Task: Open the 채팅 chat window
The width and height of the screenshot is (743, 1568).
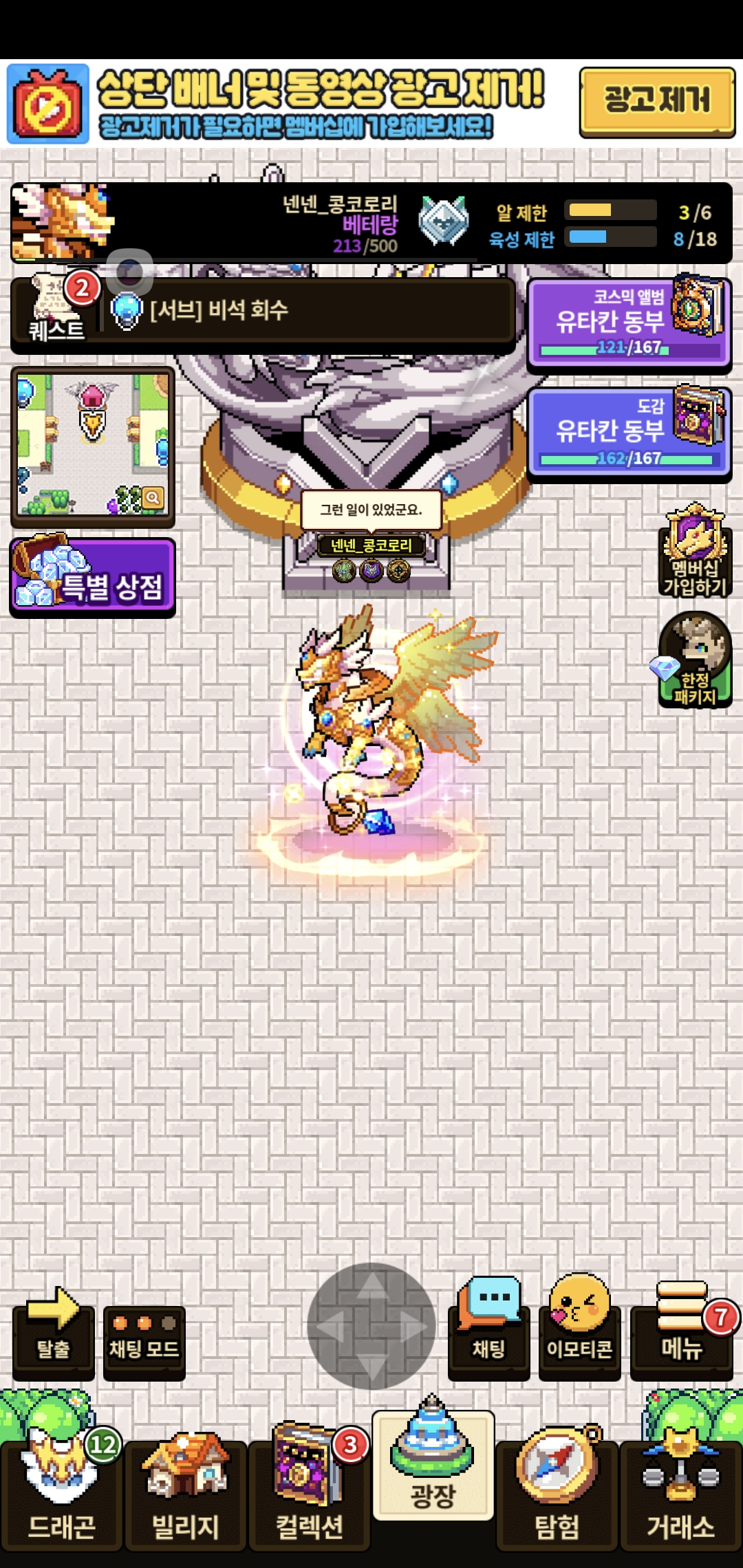Action: [x=488, y=1331]
